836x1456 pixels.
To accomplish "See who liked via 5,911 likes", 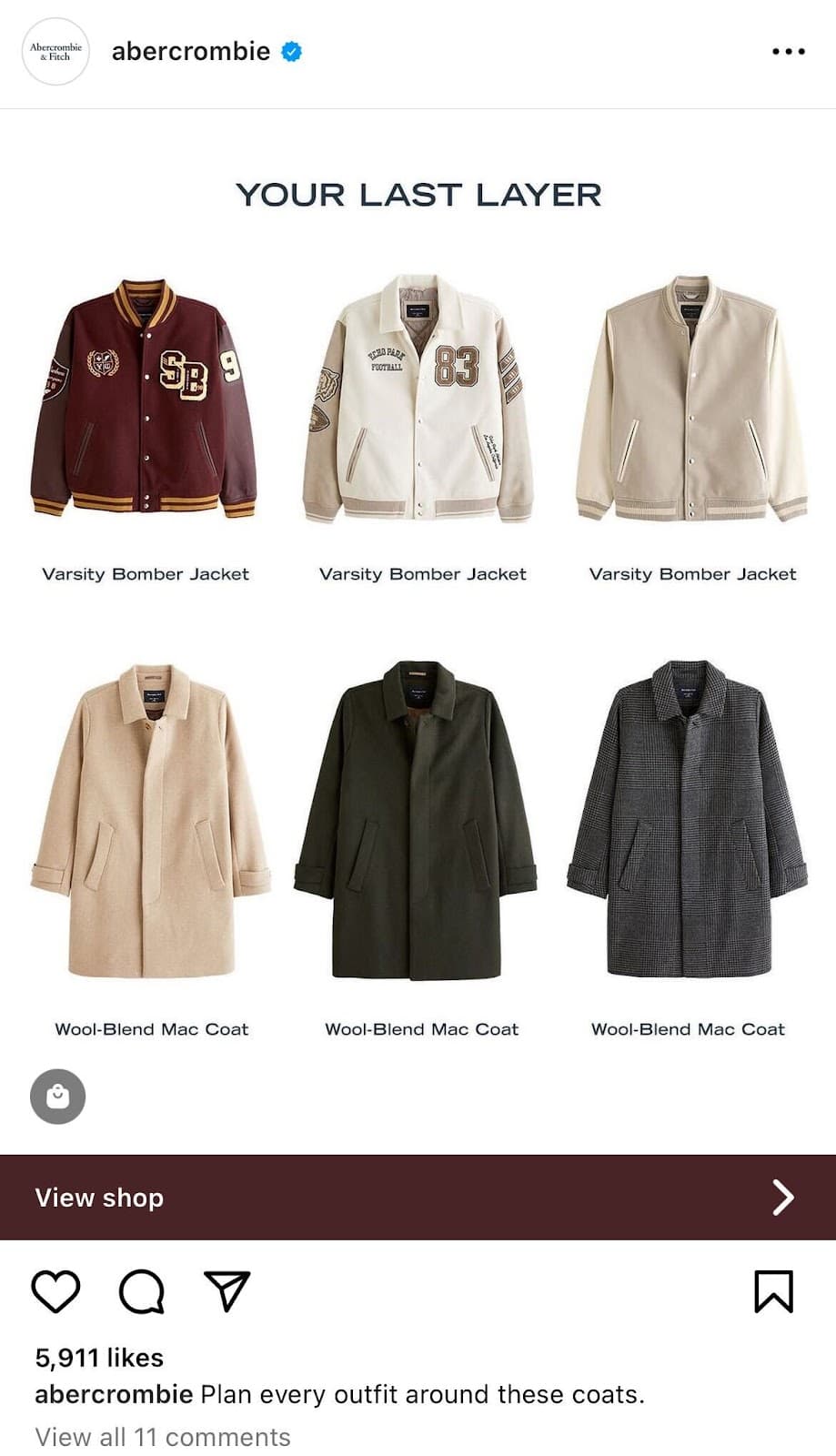I will click(x=99, y=1358).
